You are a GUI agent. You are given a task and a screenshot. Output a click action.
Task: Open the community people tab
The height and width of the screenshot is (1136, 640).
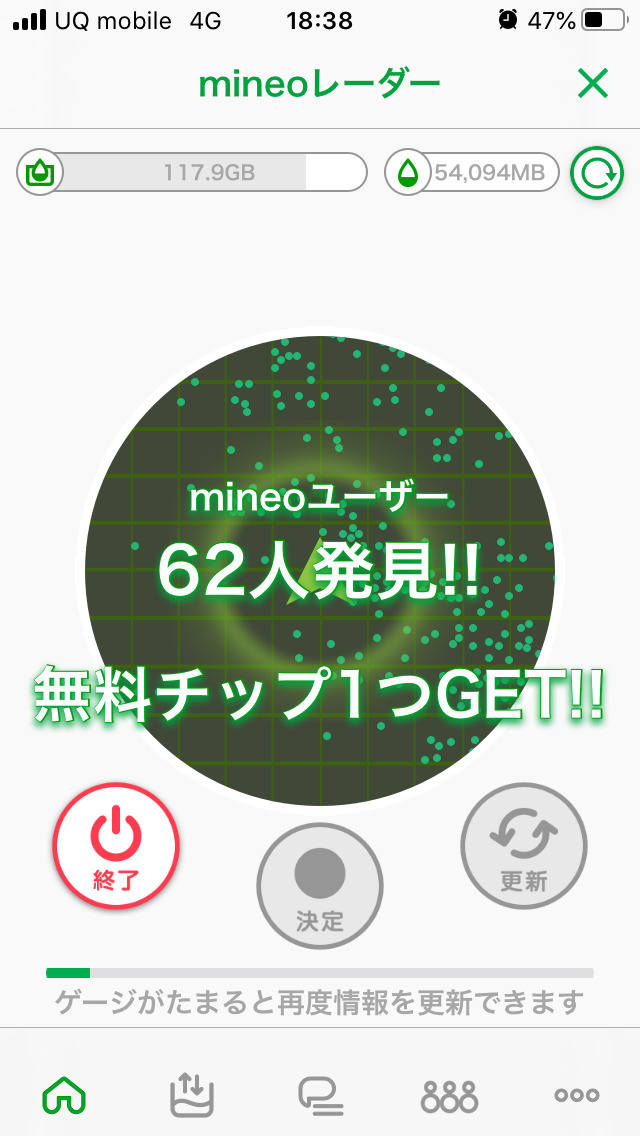pos(449,1095)
